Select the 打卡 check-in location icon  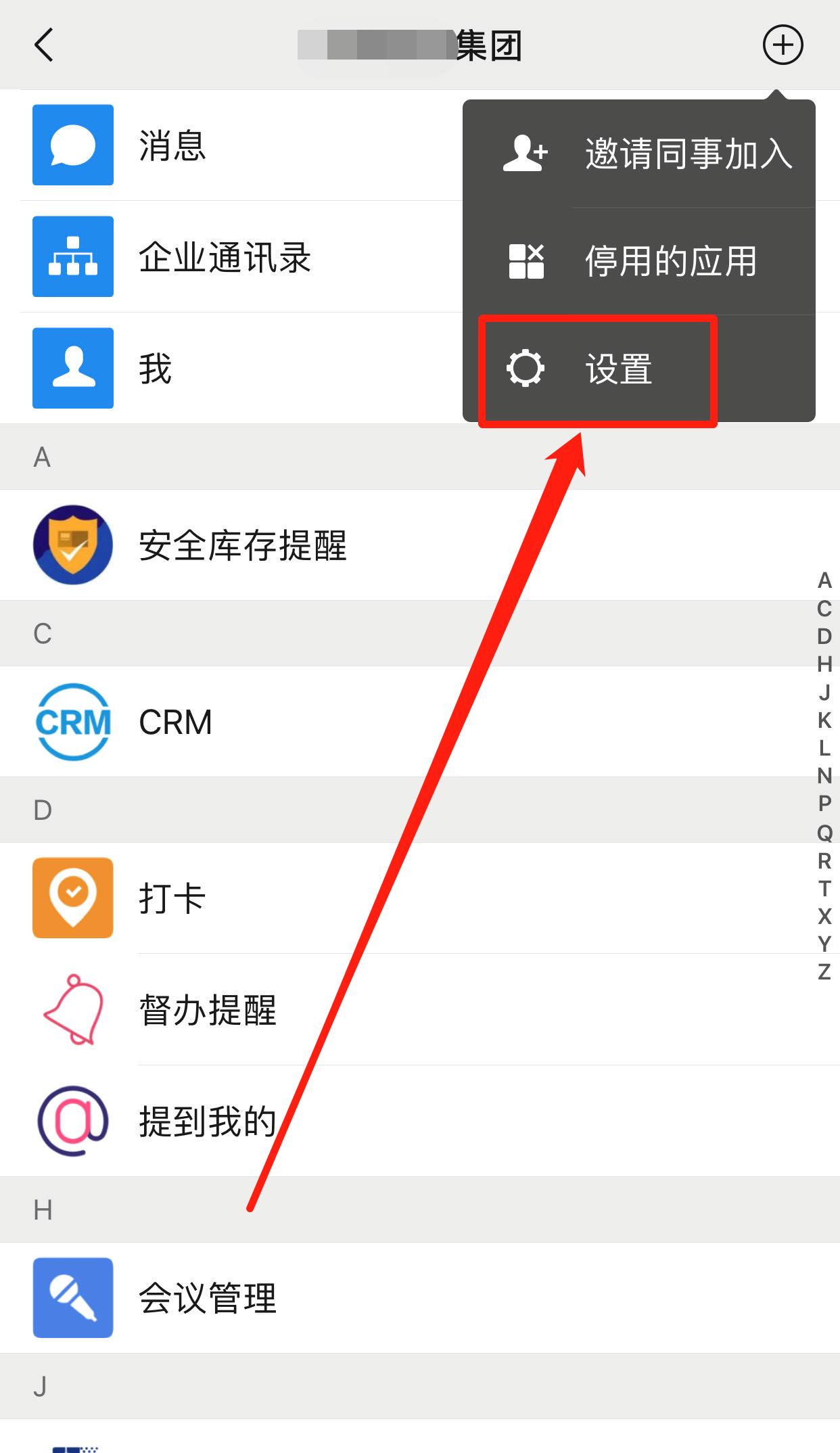coord(72,897)
